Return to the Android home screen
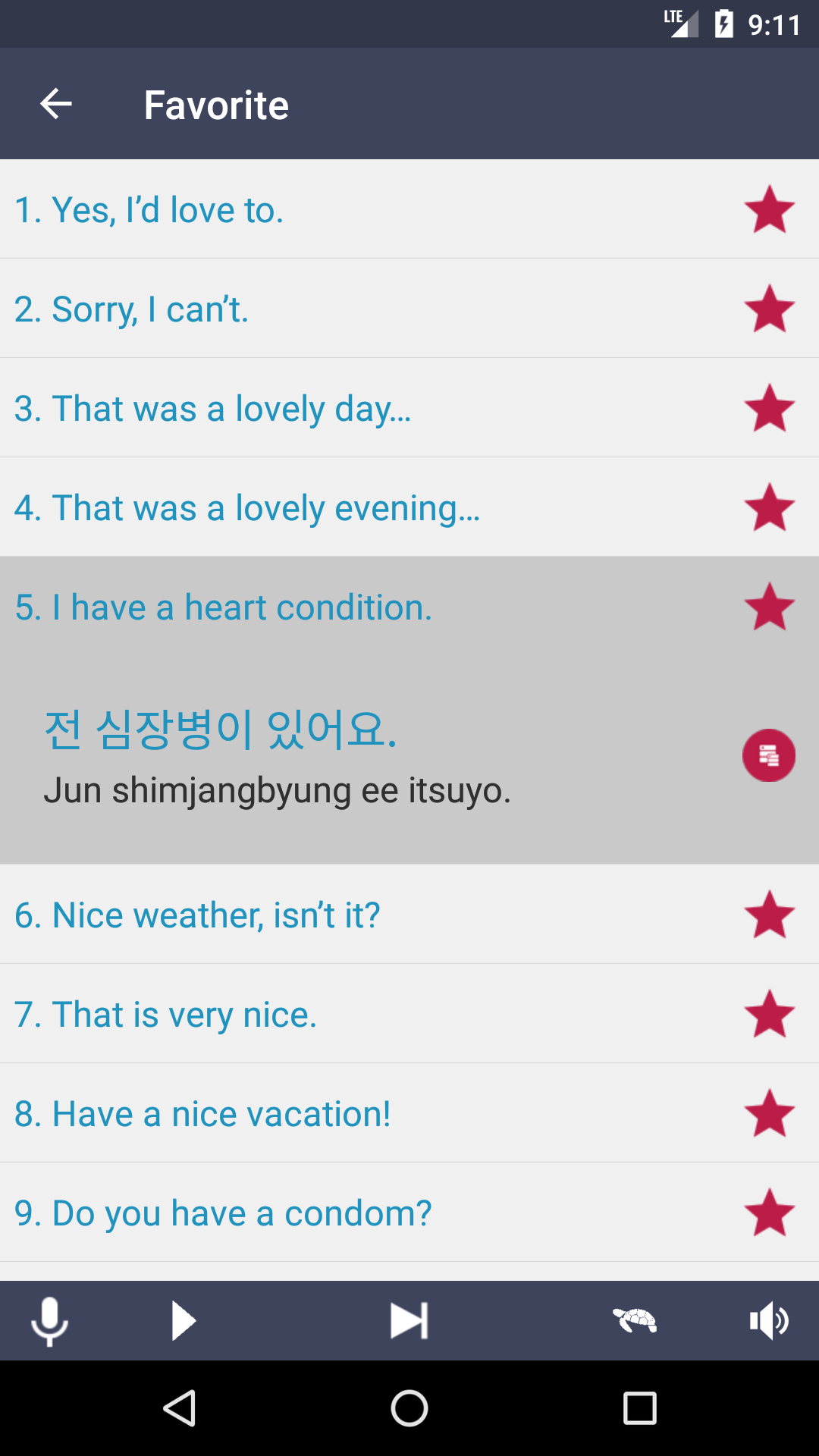Viewport: 819px width, 1456px height. click(x=409, y=1409)
